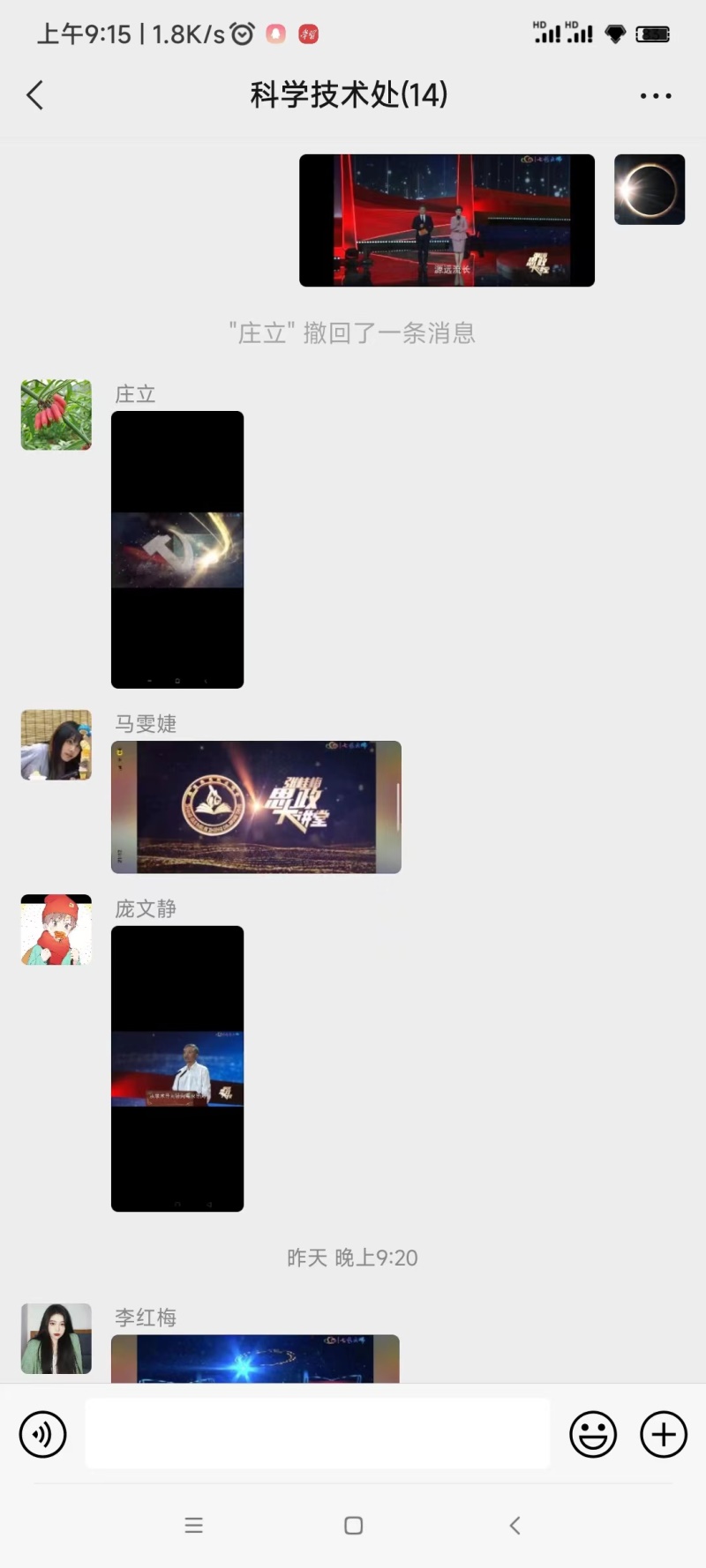Open the emoji sticker panel
Viewport: 706px width, 1568px height.
(x=593, y=1434)
